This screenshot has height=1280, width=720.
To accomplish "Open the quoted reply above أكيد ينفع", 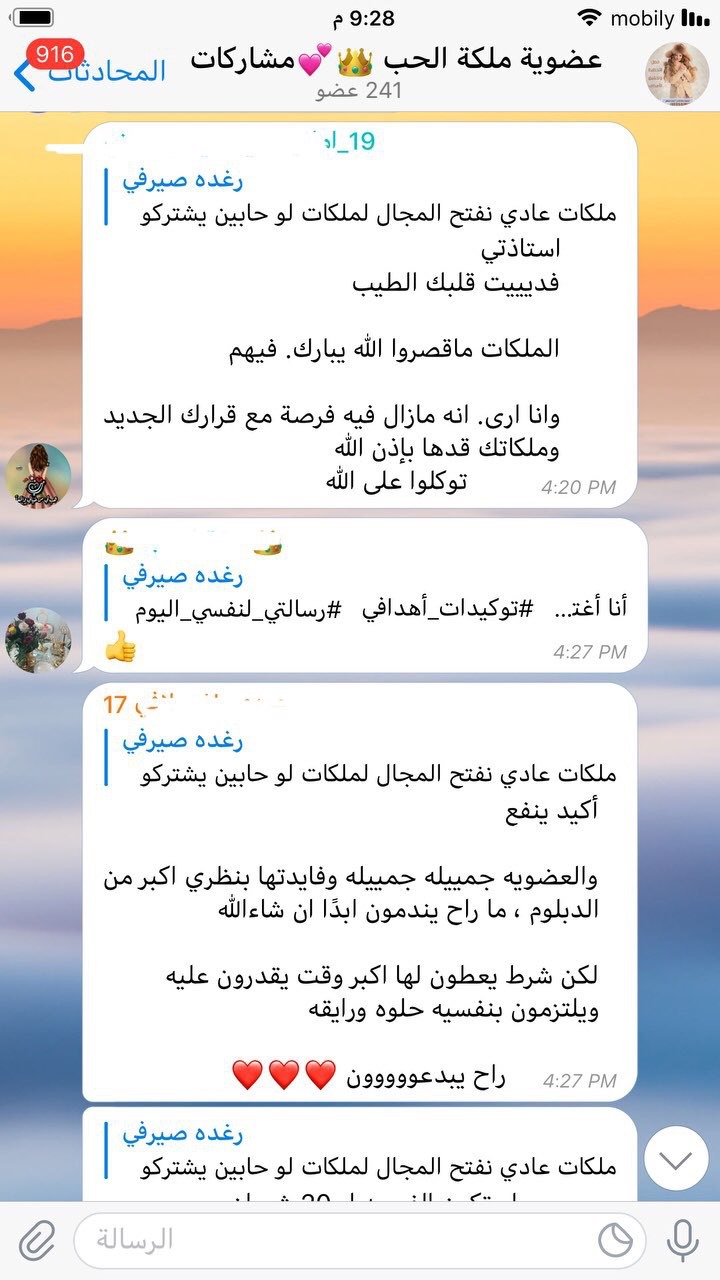I will click(x=370, y=758).
